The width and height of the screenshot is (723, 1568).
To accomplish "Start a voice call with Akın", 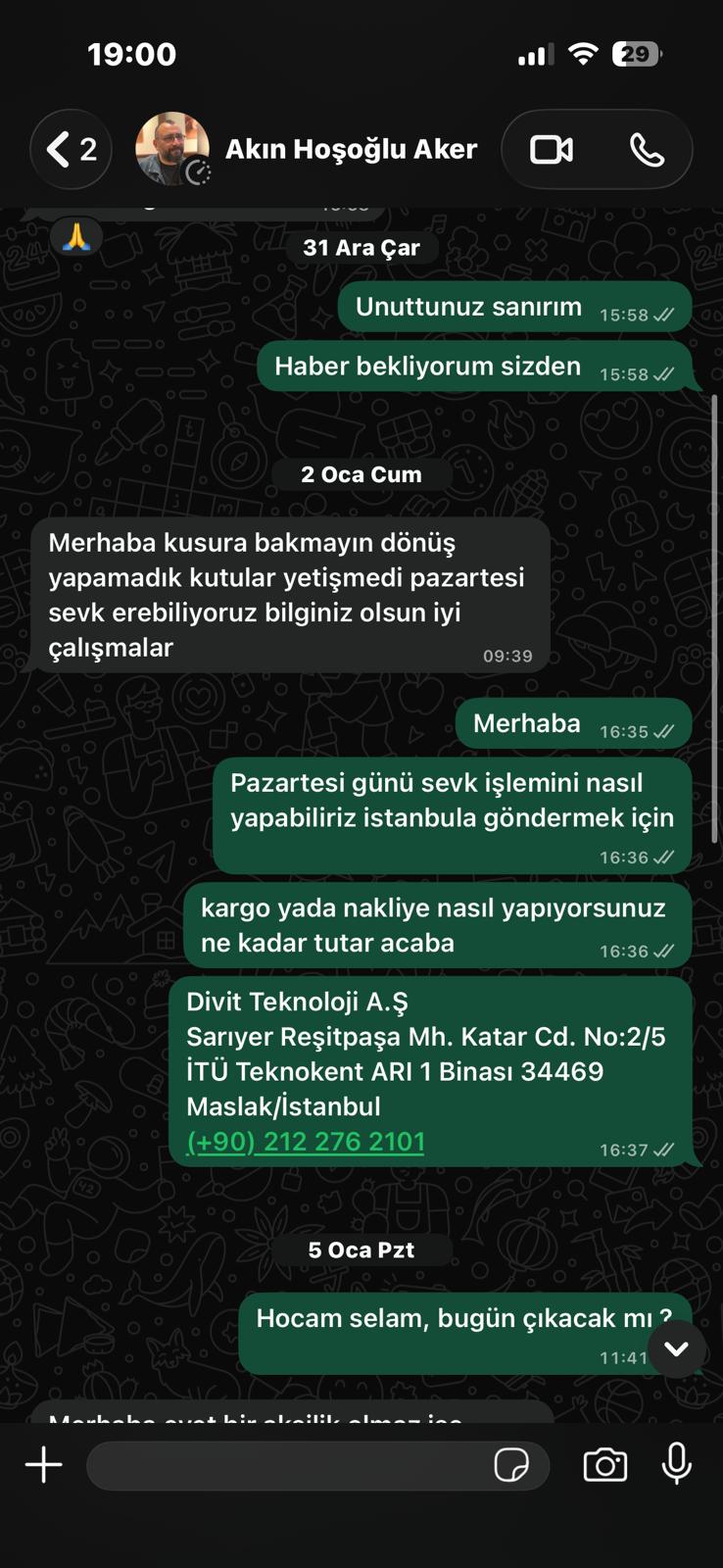I will 647,150.
